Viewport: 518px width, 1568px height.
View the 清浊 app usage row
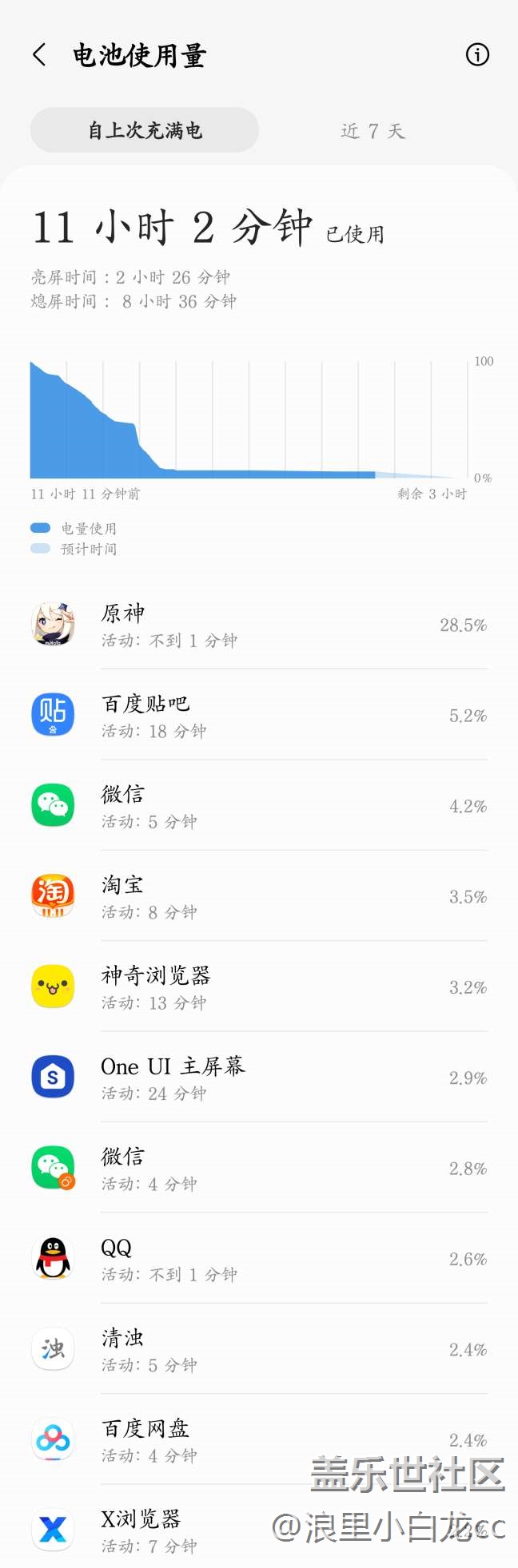click(x=259, y=1348)
